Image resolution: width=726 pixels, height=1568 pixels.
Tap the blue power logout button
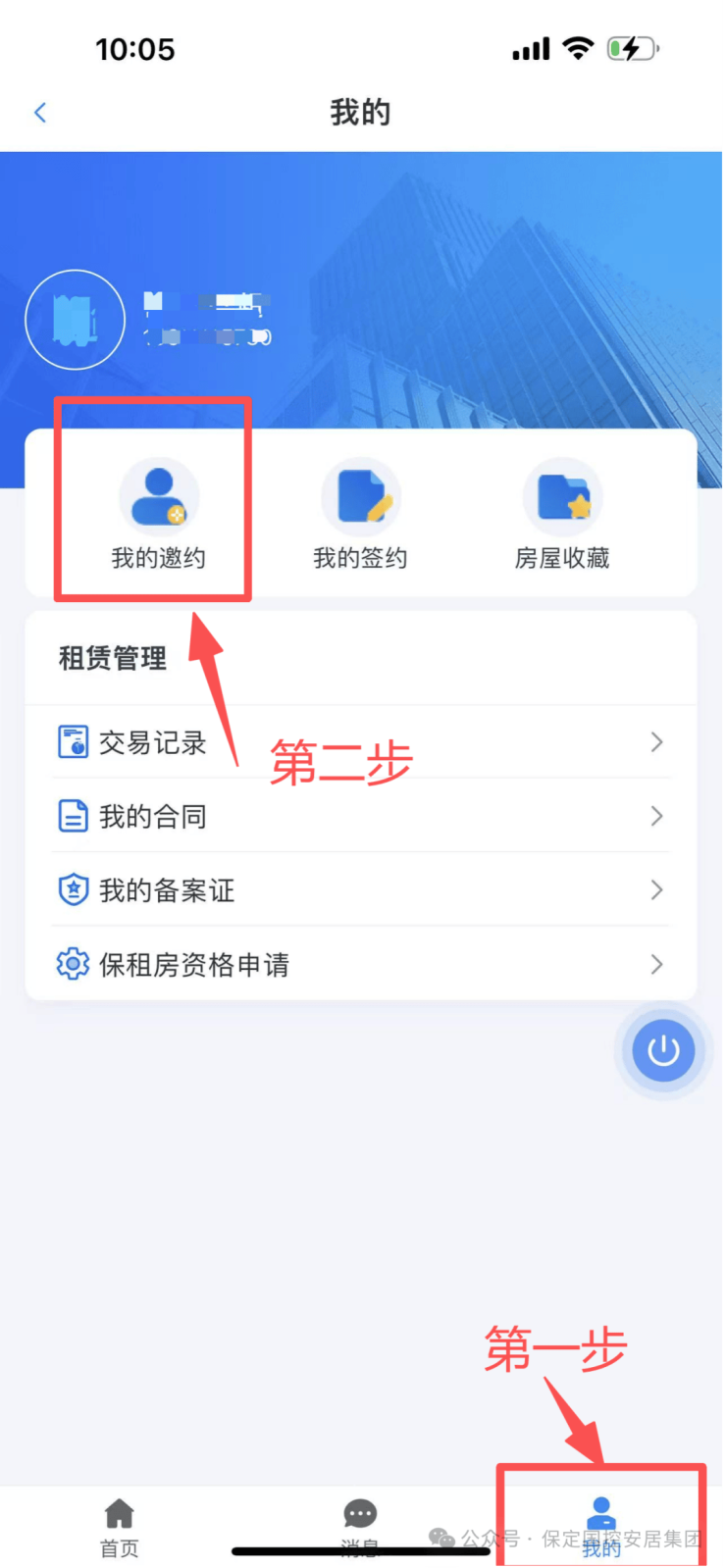point(663,1051)
